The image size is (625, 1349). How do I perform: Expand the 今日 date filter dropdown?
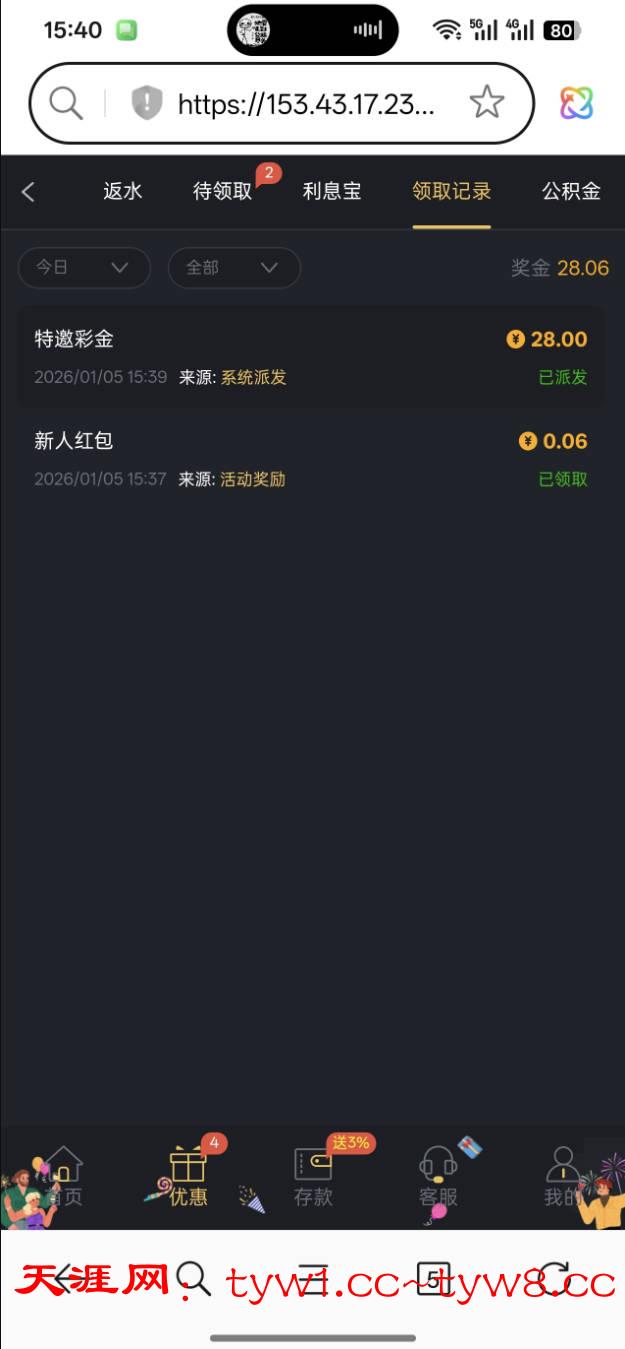coord(84,268)
